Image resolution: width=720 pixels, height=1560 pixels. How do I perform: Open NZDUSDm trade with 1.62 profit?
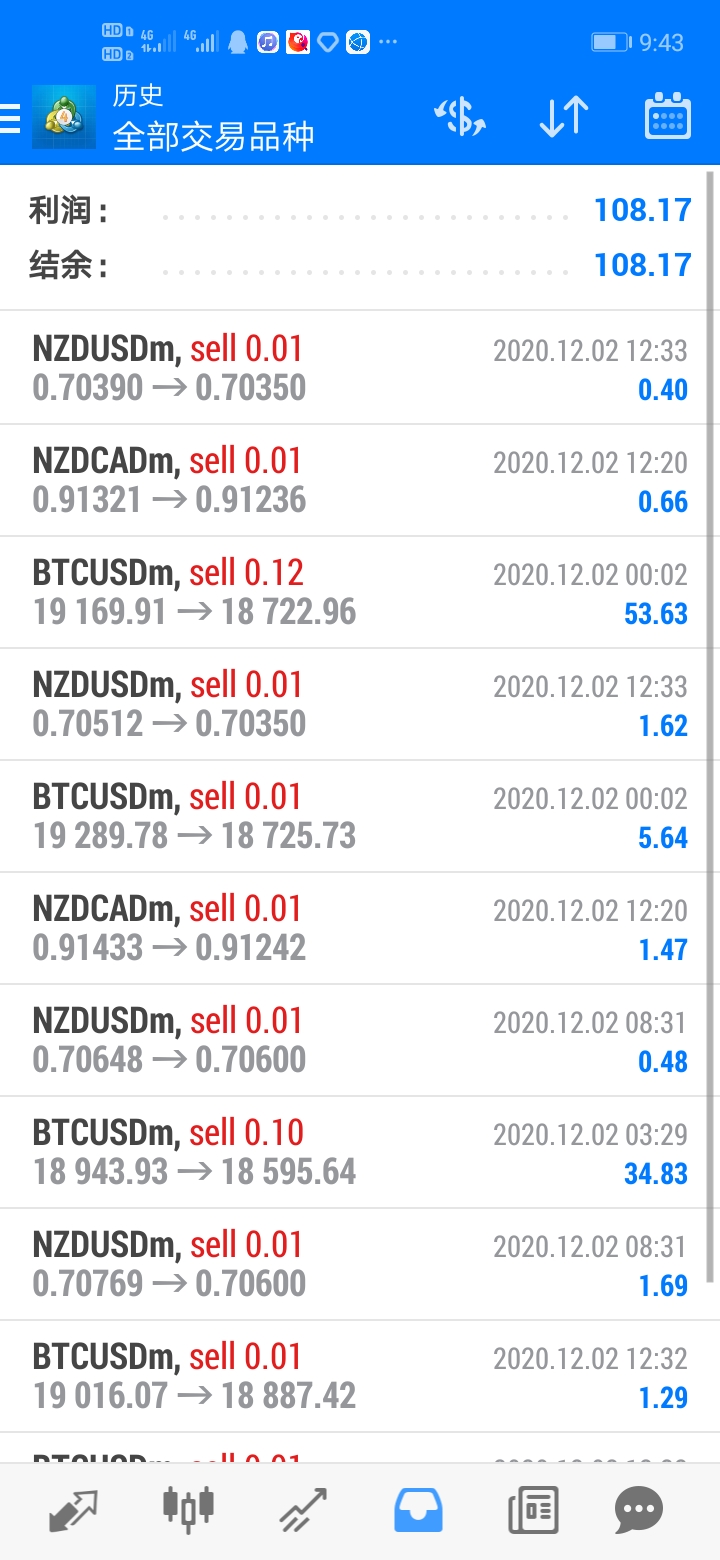point(360,704)
